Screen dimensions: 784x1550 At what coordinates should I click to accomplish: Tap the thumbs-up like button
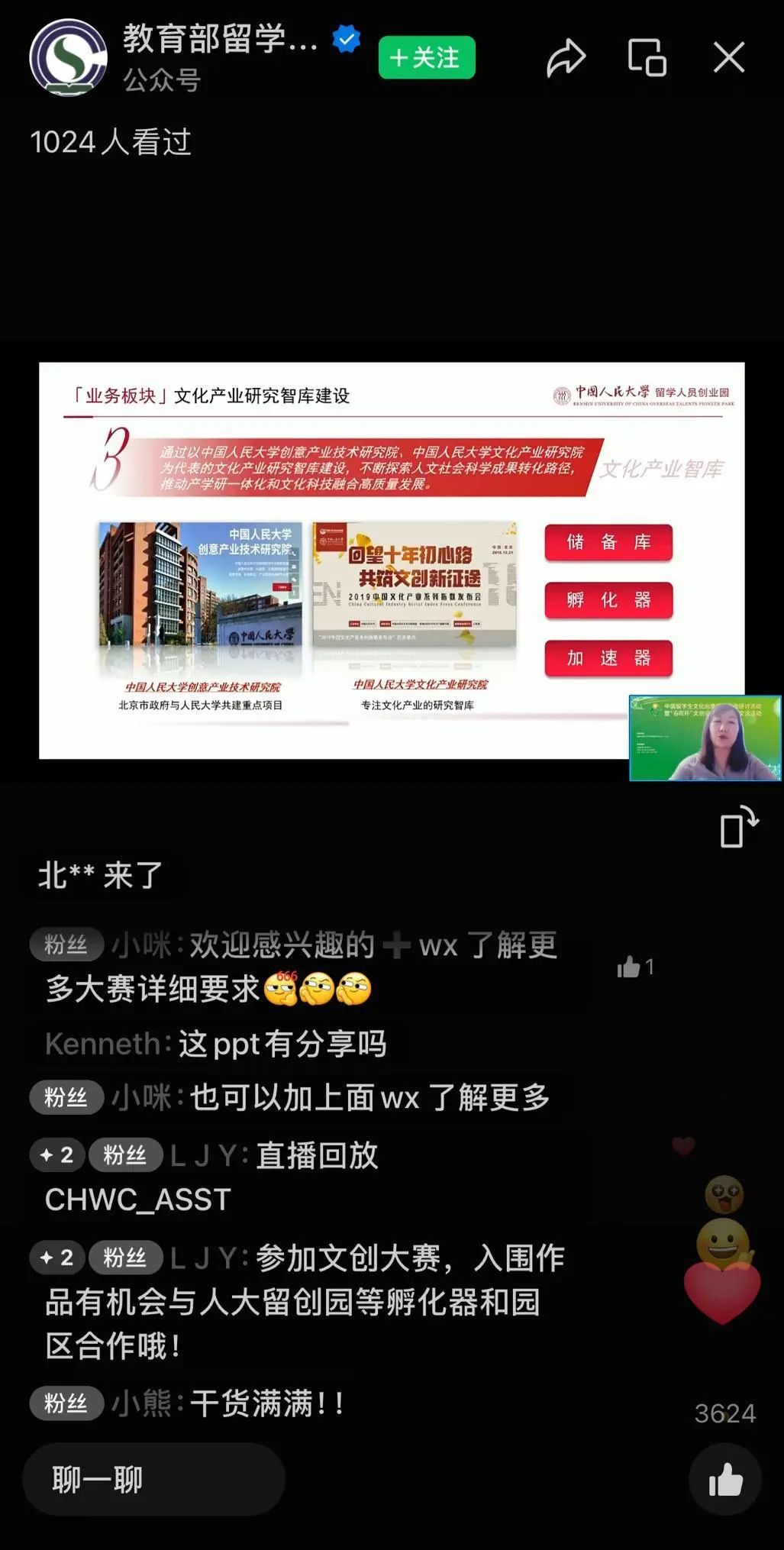coord(724,1480)
